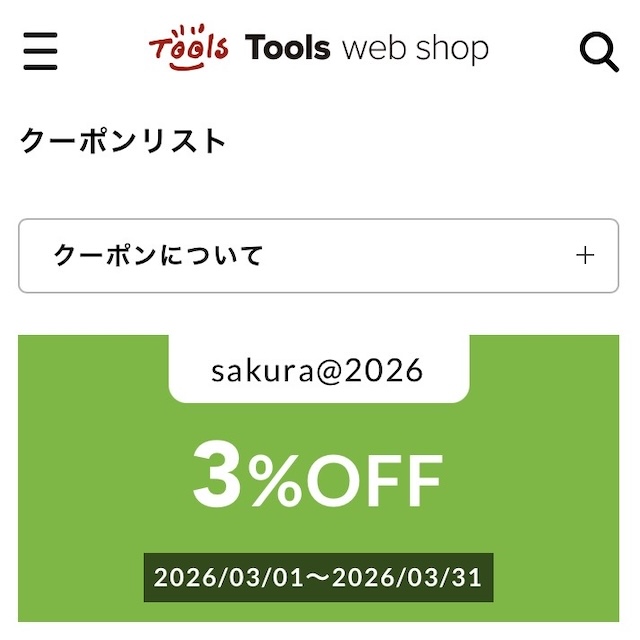Image resolution: width=640 pixels, height=640 pixels.
Task: Open the search magnifier icon
Action: 599,51
